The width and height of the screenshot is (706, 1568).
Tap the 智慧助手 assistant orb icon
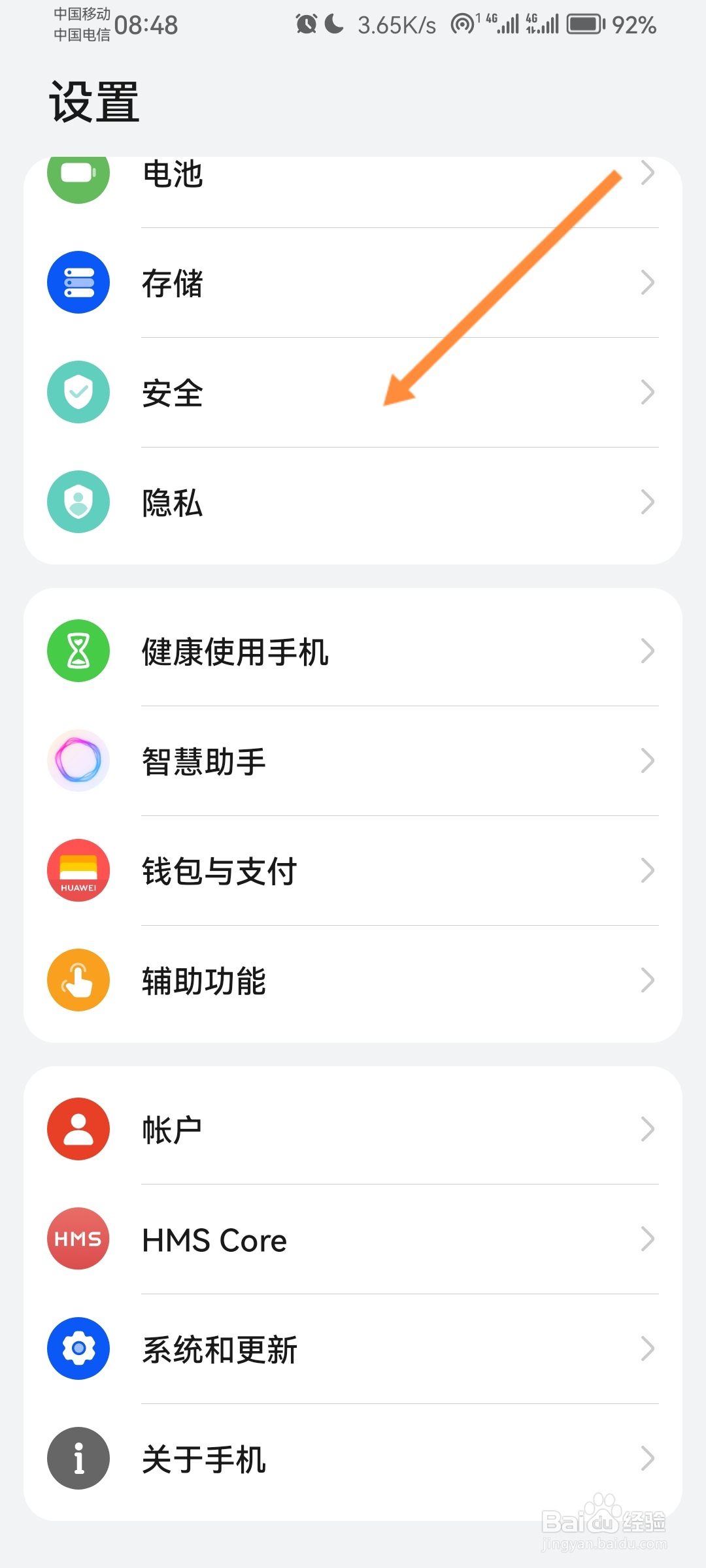tap(78, 761)
